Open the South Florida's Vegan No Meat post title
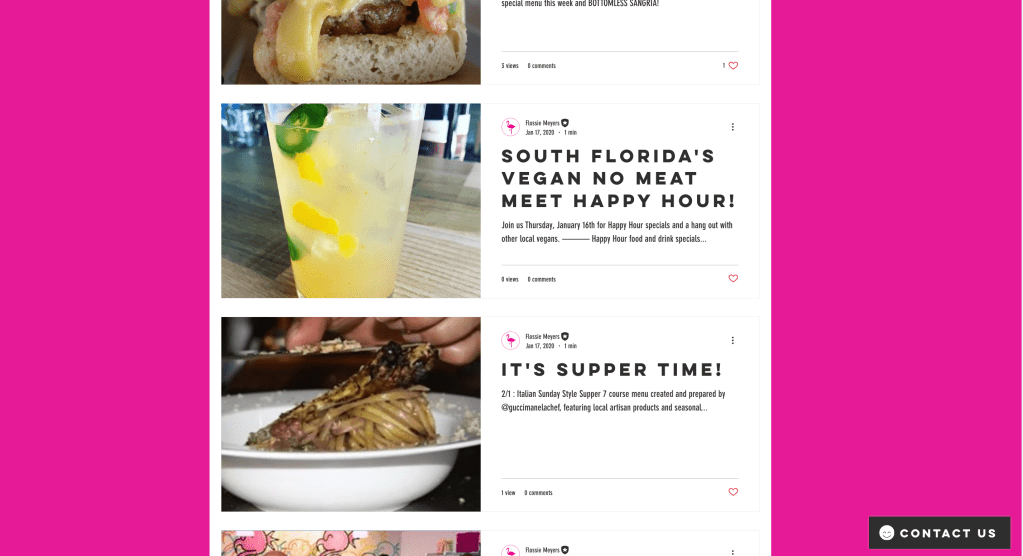 (618, 178)
